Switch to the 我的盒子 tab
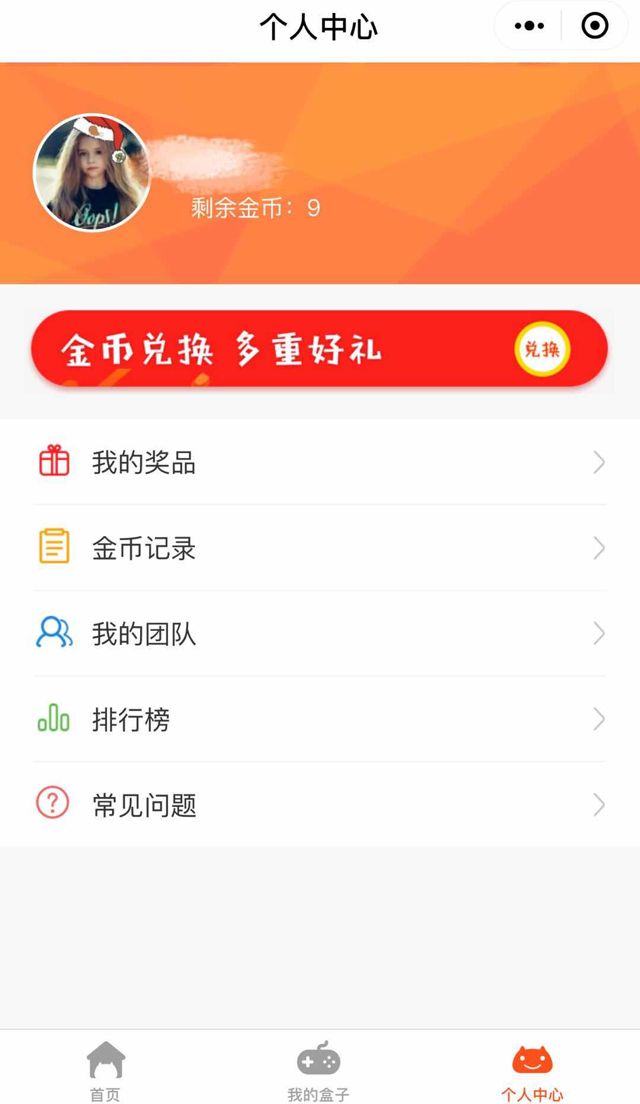This screenshot has height=1104, width=640. click(319, 1071)
